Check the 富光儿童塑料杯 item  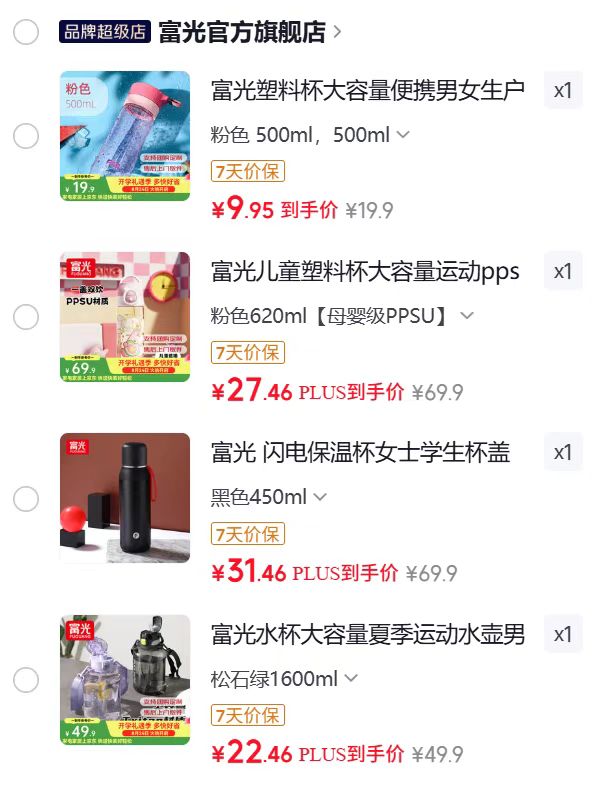26,317
